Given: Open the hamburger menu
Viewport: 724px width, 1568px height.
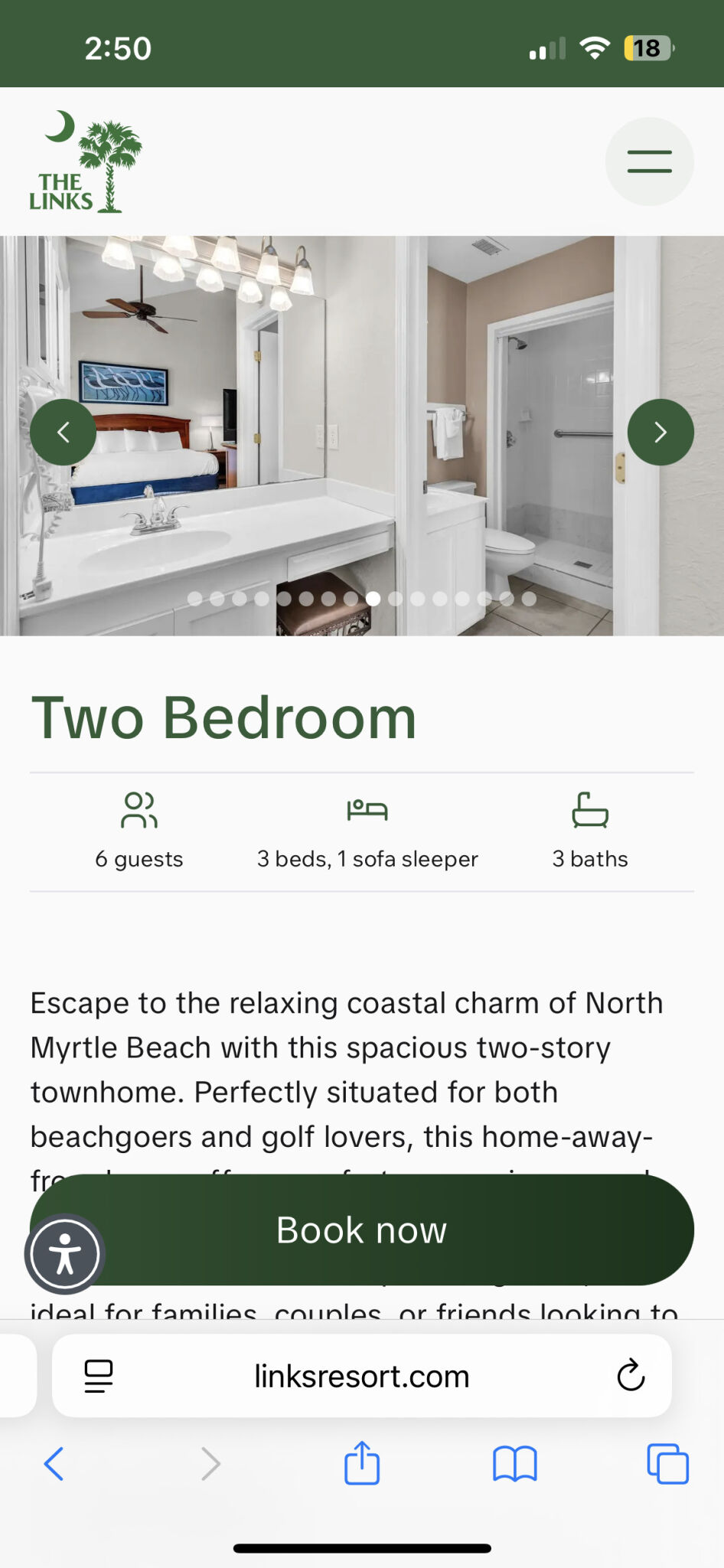Looking at the screenshot, I should pyautogui.click(x=649, y=162).
